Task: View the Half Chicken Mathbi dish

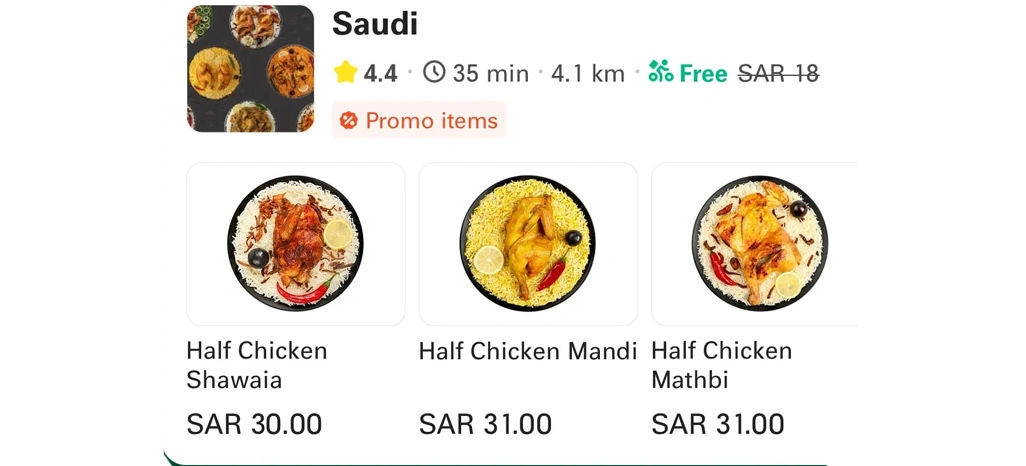Action: 755,245
